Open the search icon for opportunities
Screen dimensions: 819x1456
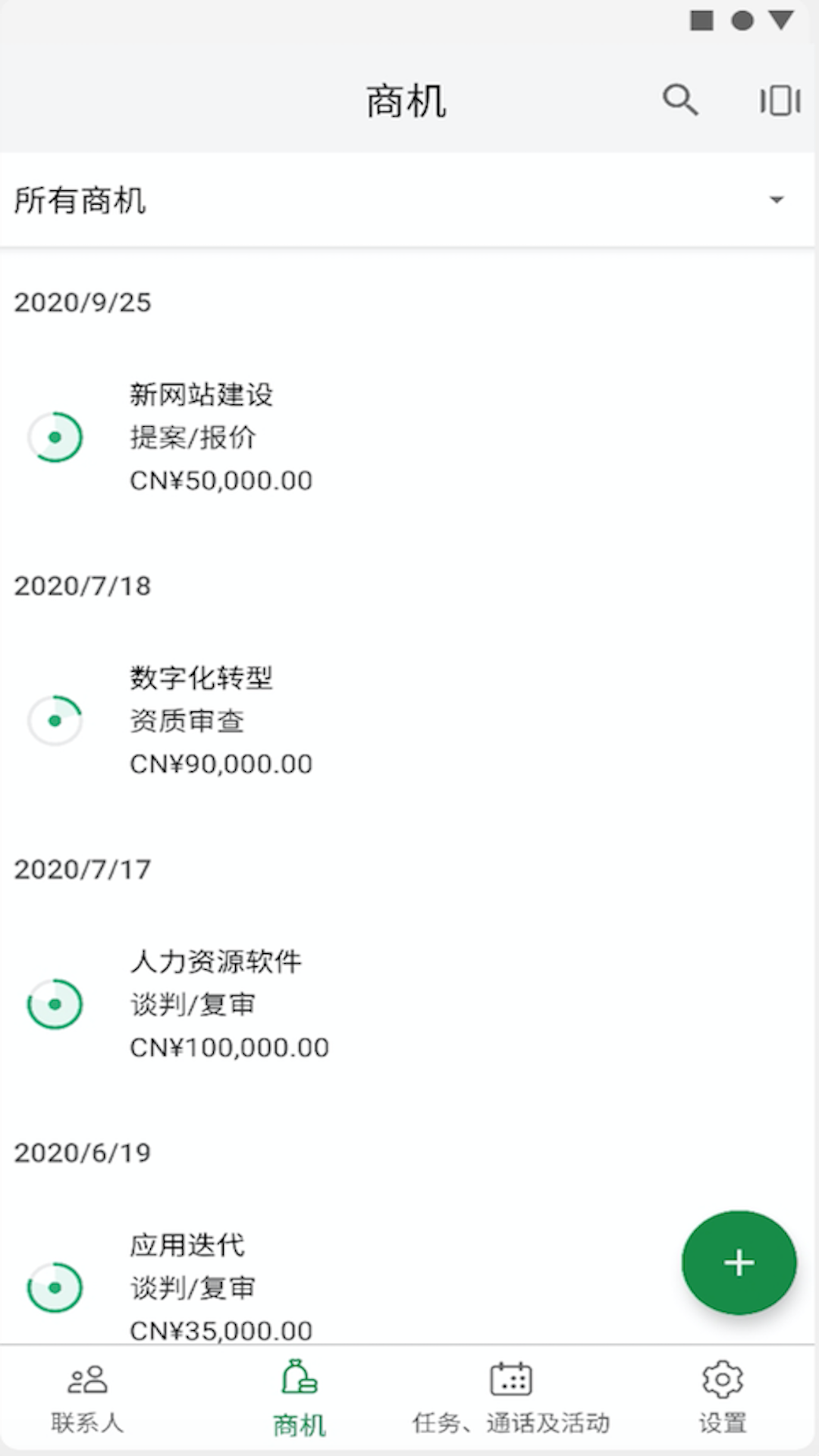click(x=679, y=100)
